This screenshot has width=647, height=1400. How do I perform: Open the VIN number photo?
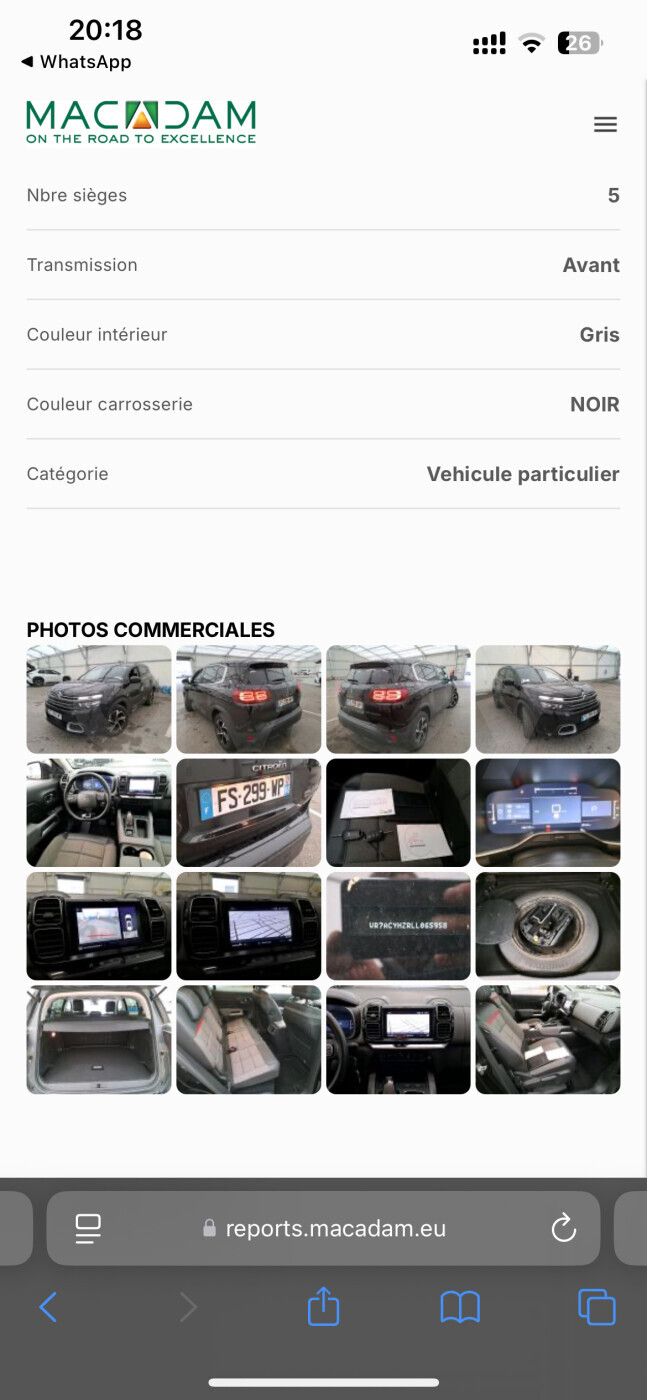tap(398, 926)
